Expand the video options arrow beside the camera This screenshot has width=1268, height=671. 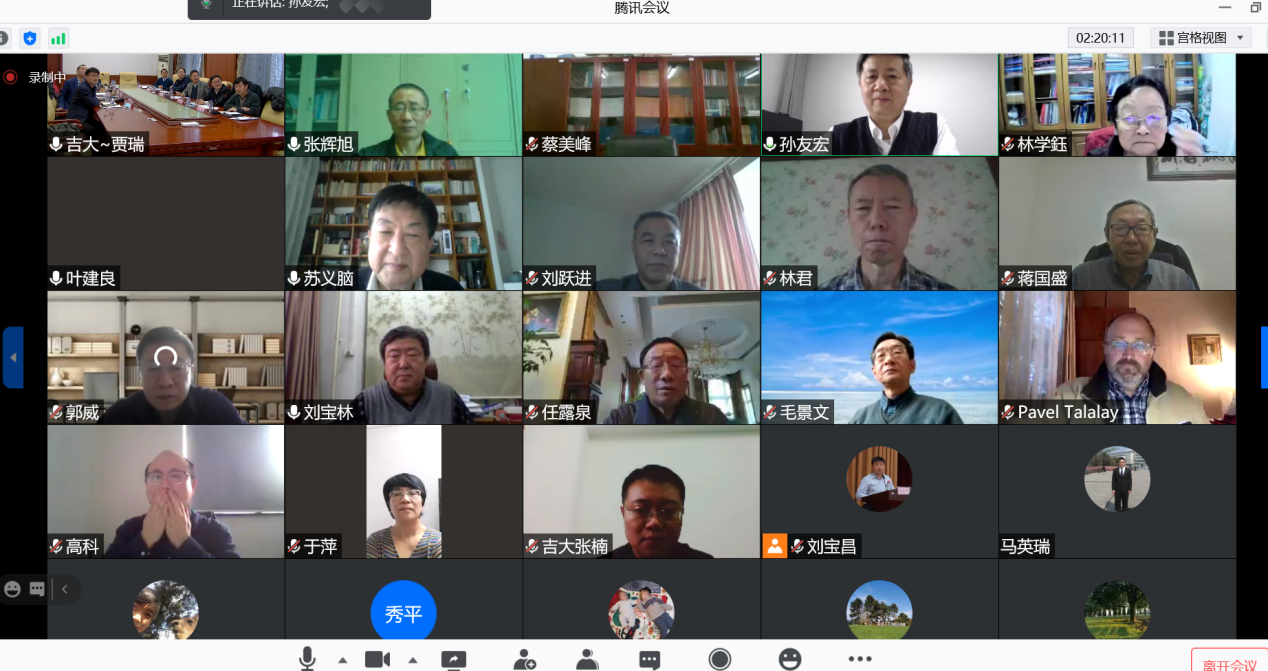coord(412,660)
